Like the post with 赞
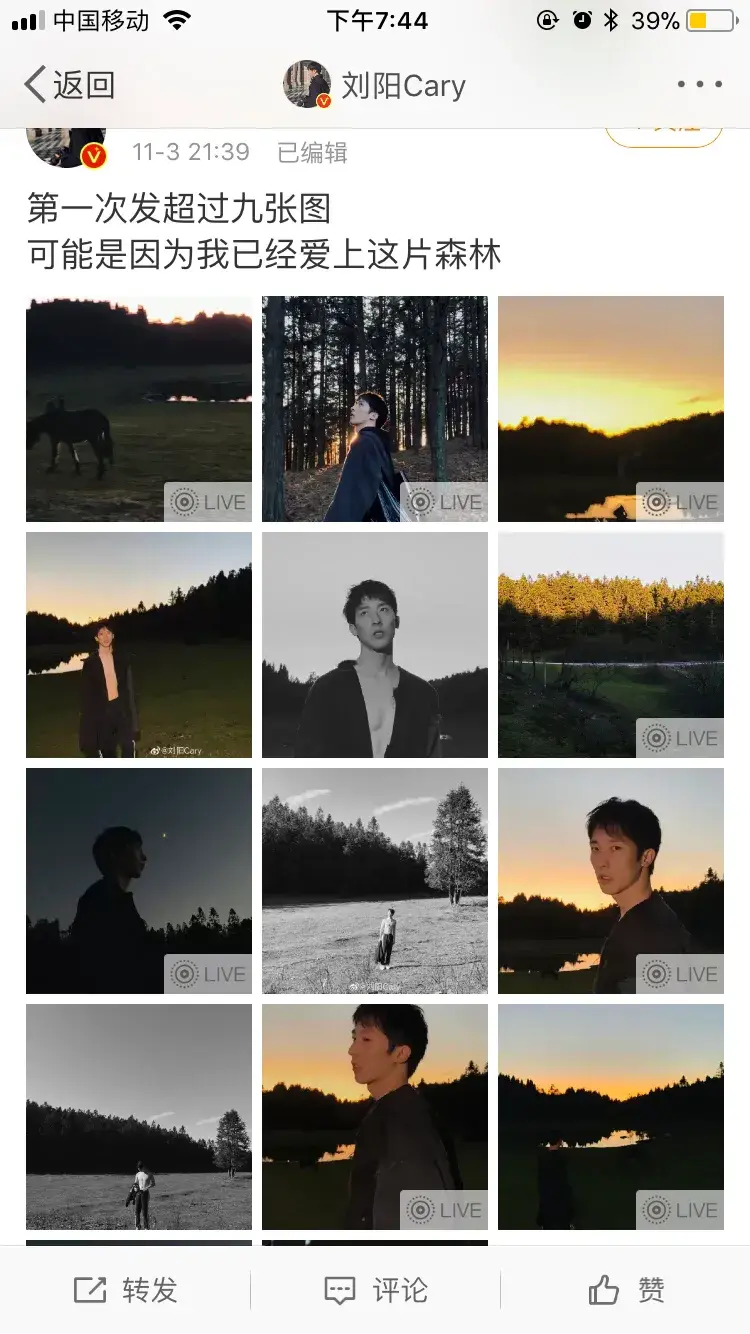This screenshot has width=750, height=1334. click(x=626, y=1290)
